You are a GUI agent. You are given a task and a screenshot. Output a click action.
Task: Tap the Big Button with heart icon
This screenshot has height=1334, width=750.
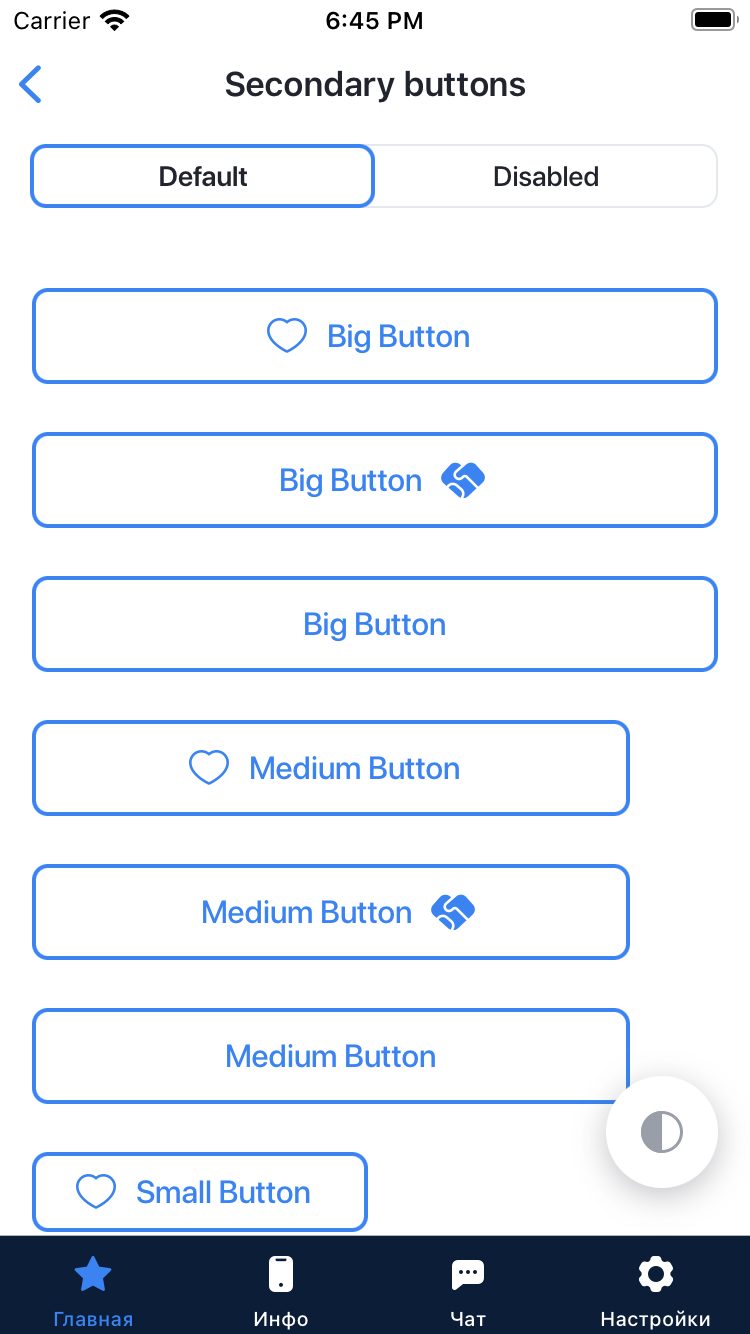[x=375, y=336]
